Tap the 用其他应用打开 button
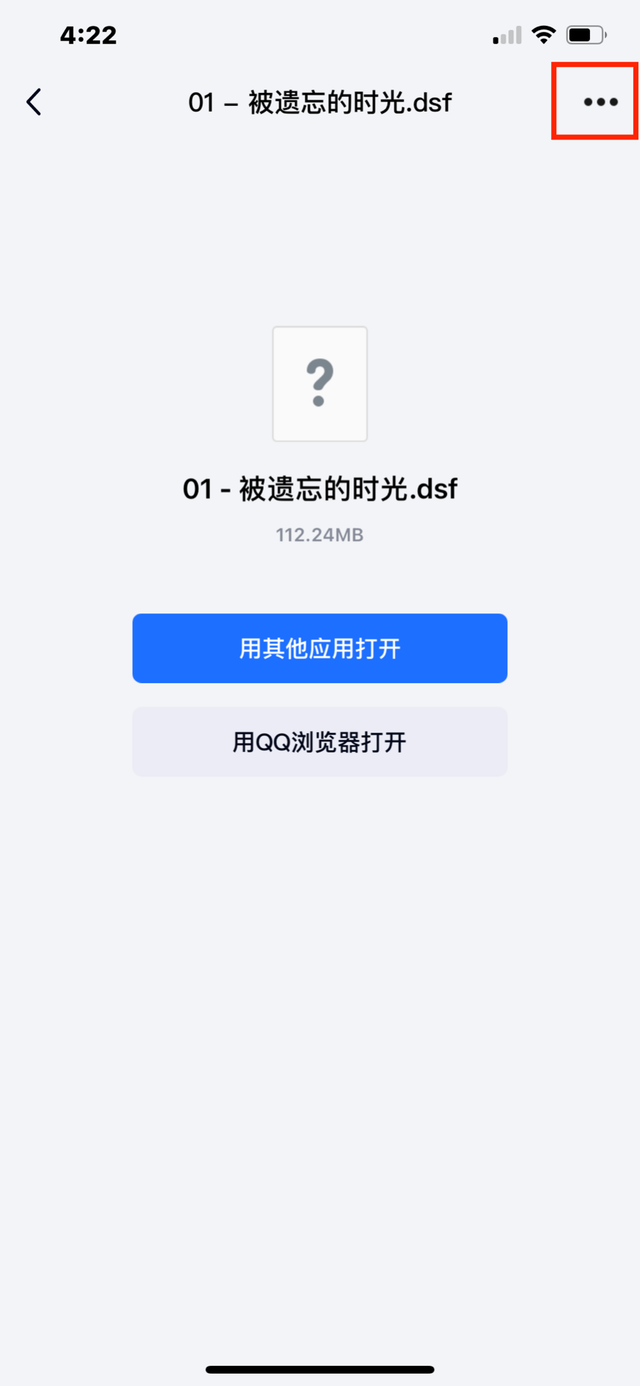 tap(320, 648)
